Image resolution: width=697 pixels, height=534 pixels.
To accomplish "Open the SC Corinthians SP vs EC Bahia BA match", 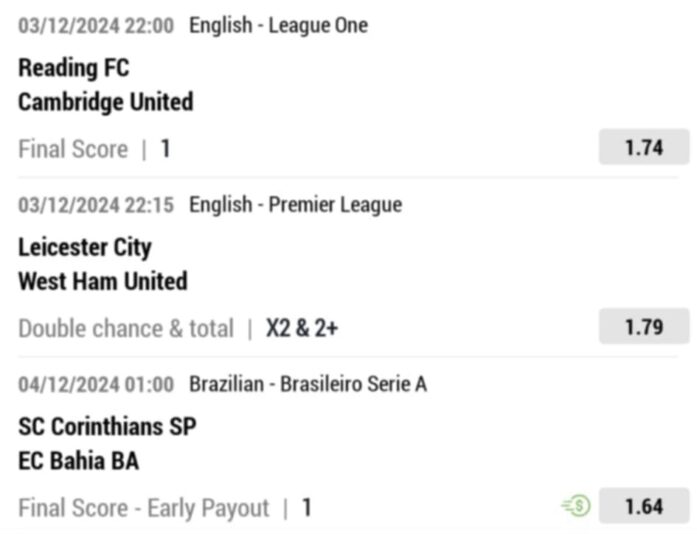I will 107,443.
